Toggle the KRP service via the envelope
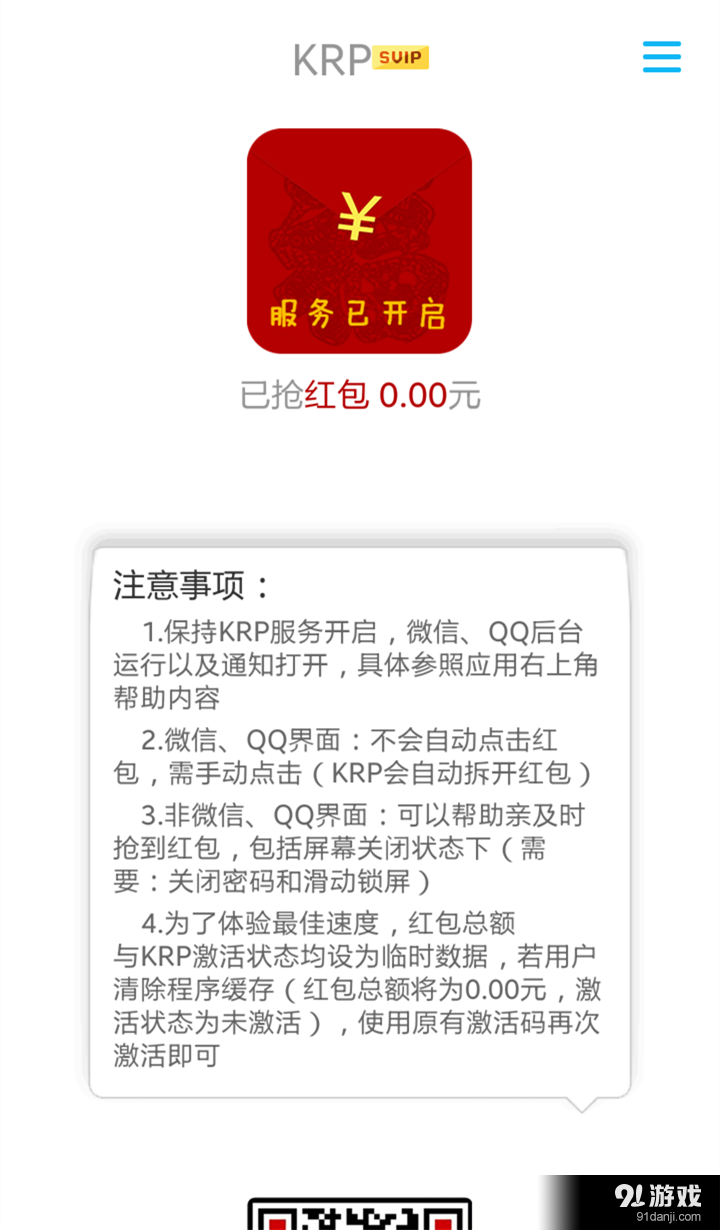Viewport: 720px width, 1230px height. [x=360, y=240]
